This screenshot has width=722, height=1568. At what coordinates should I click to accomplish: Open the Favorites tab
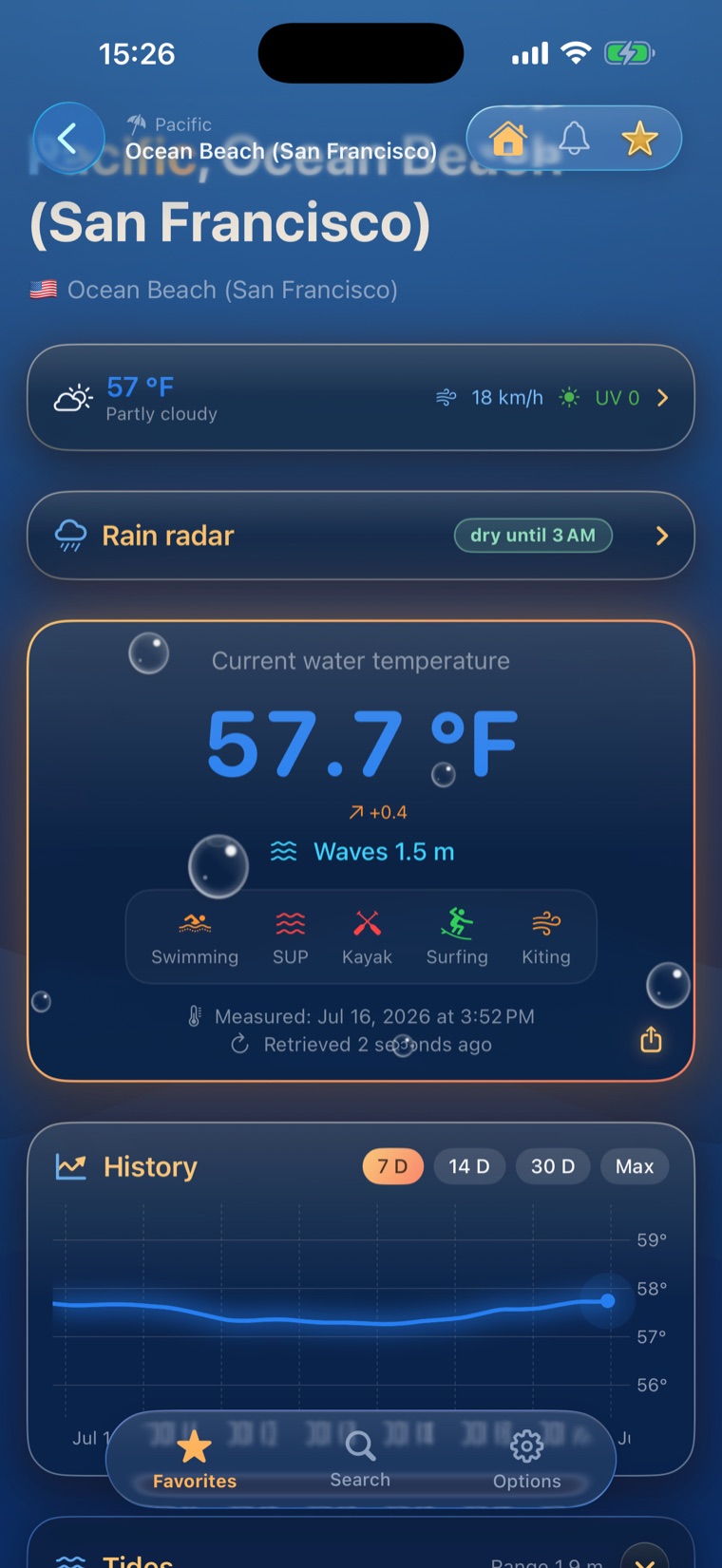[x=195, y=1460]
